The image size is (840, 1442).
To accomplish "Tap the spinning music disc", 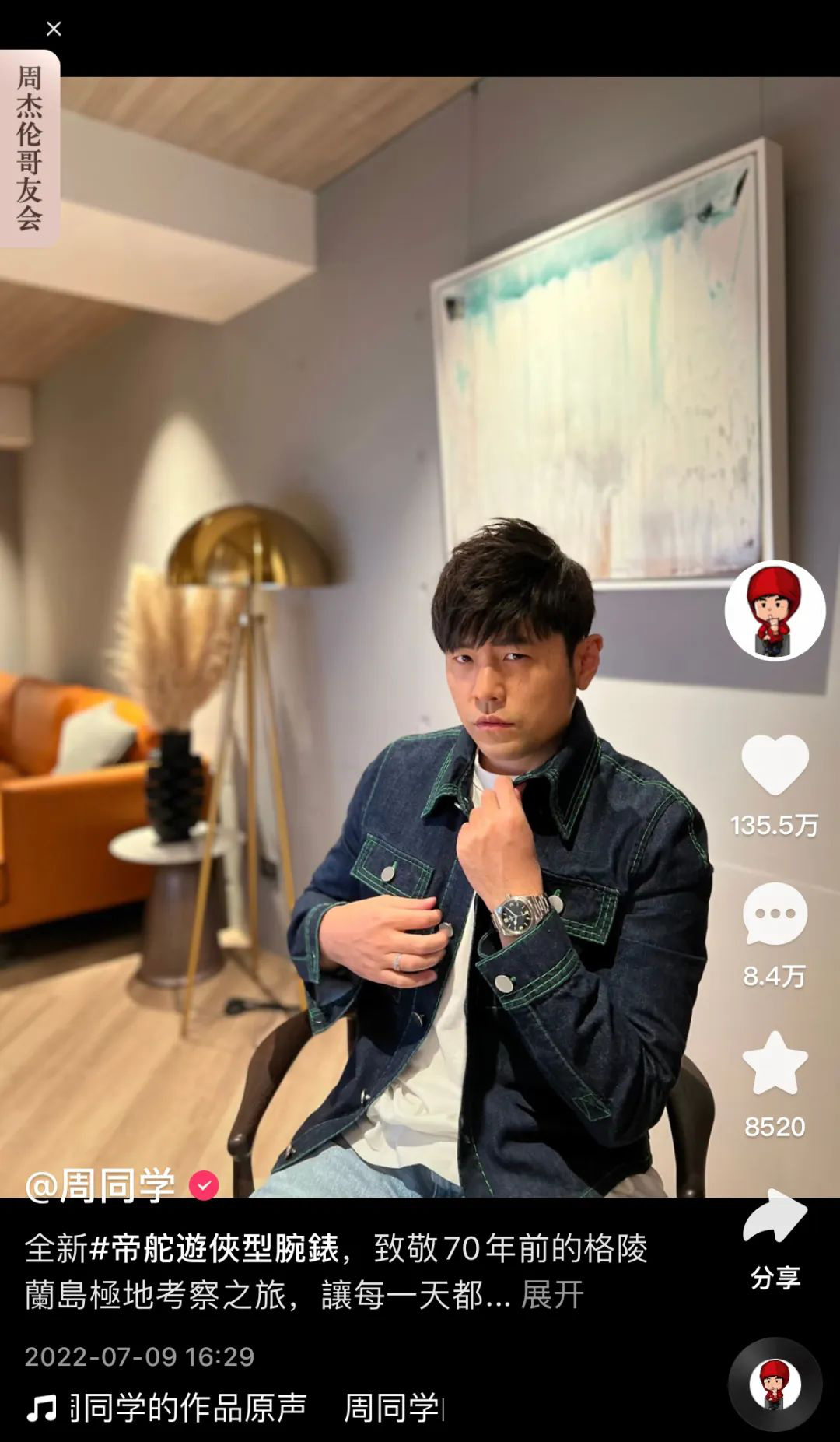I will click(x=775, y=1384).
